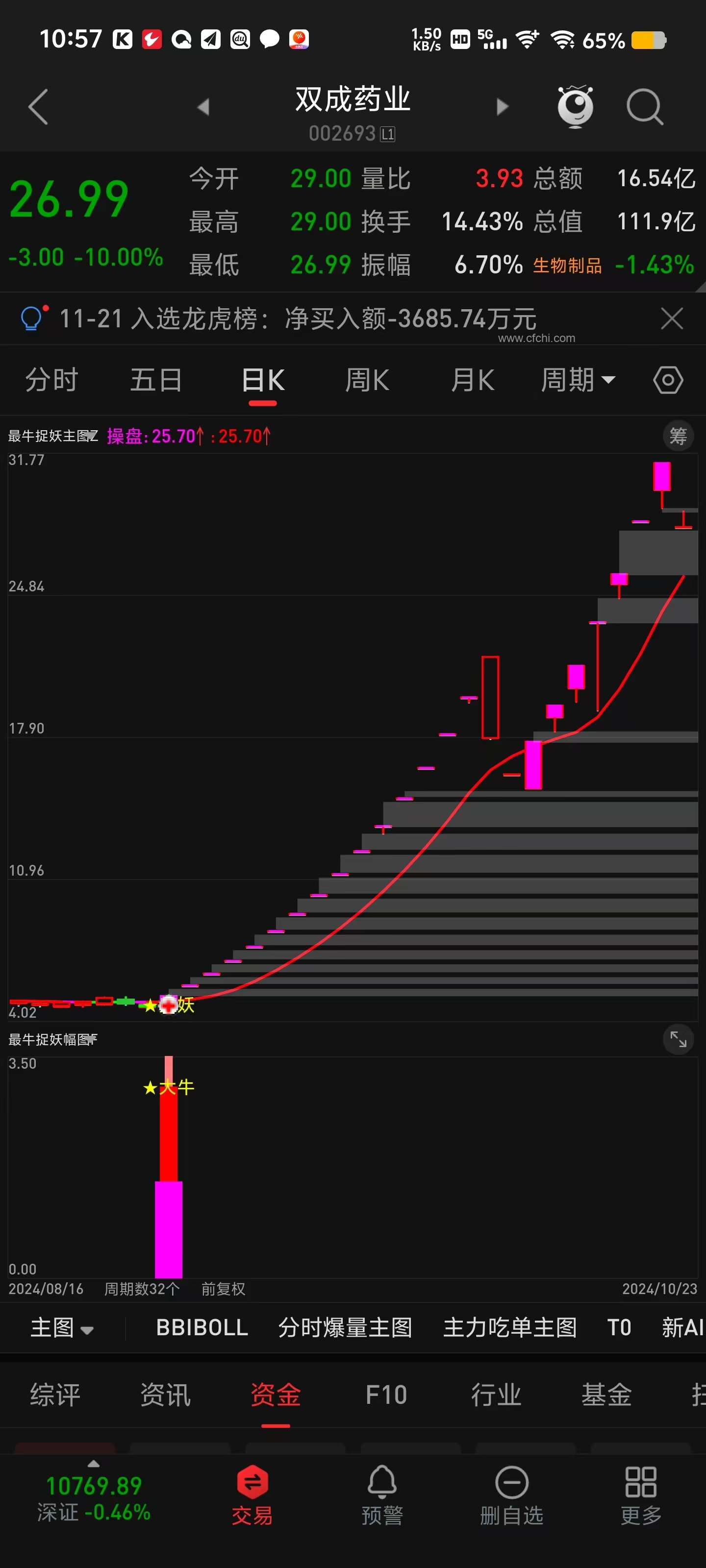This screenshot has height=1568, width=706.
Task: Switch to next stock with right triangle
Action: [x=502, y=107]
